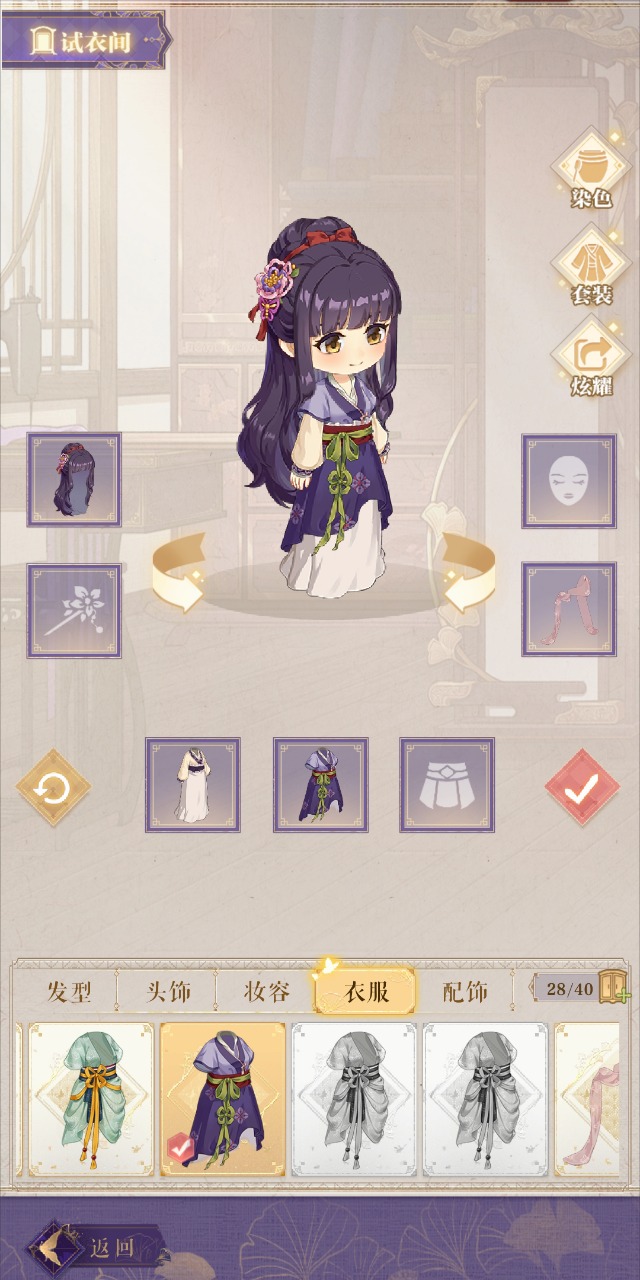Switch to the 妆容 tab
Viewport: 640px width, 1280px height.
point(267,991)
